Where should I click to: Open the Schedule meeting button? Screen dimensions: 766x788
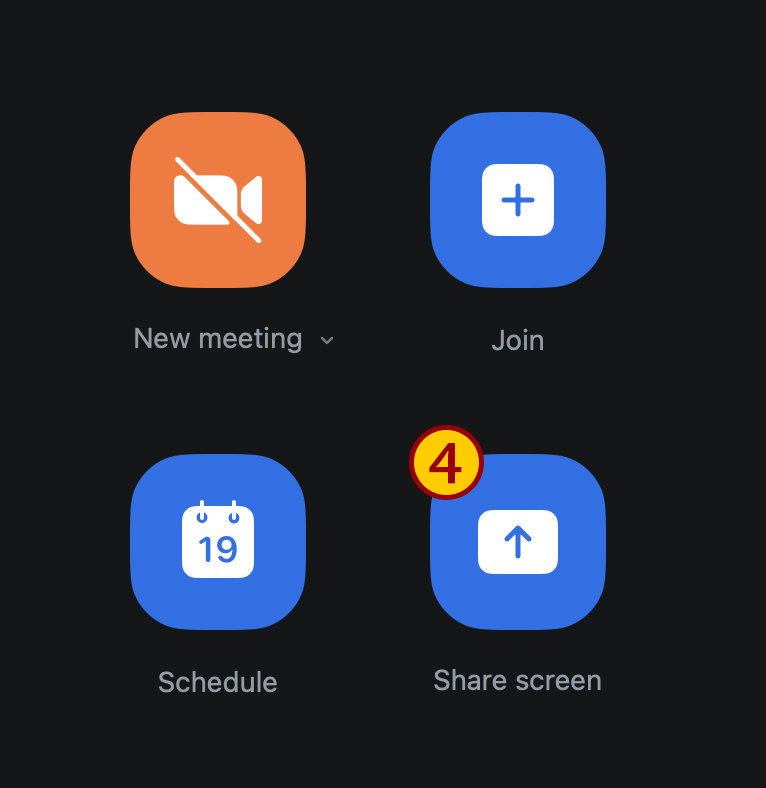tap(218, 542)
